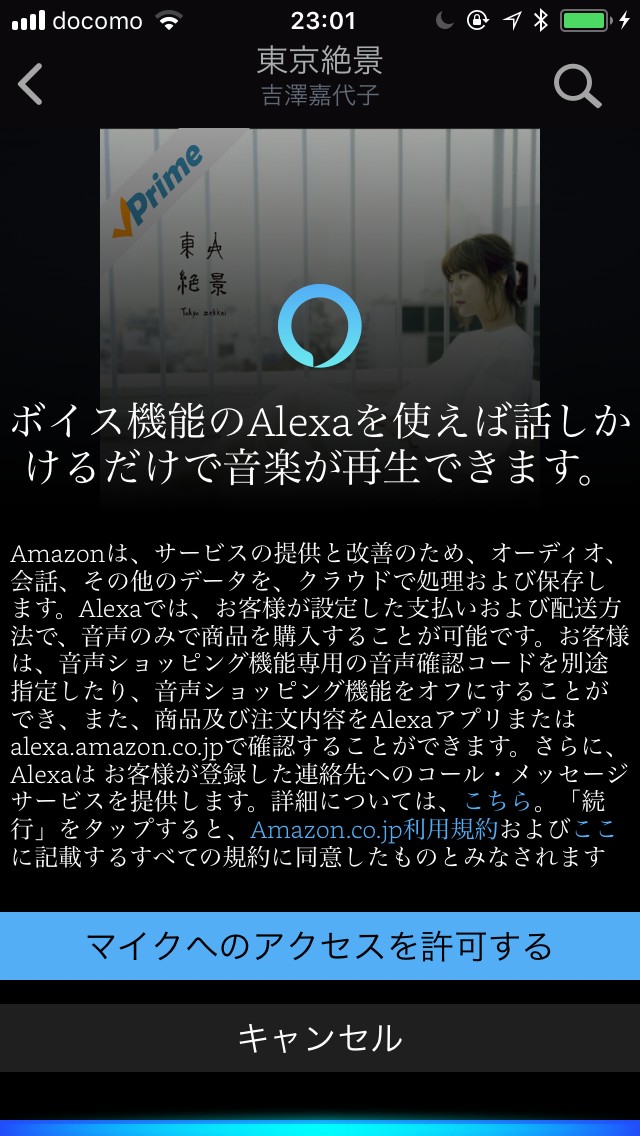Open the Amazon.co.jp利用規約 link

(x=374, y=829)
